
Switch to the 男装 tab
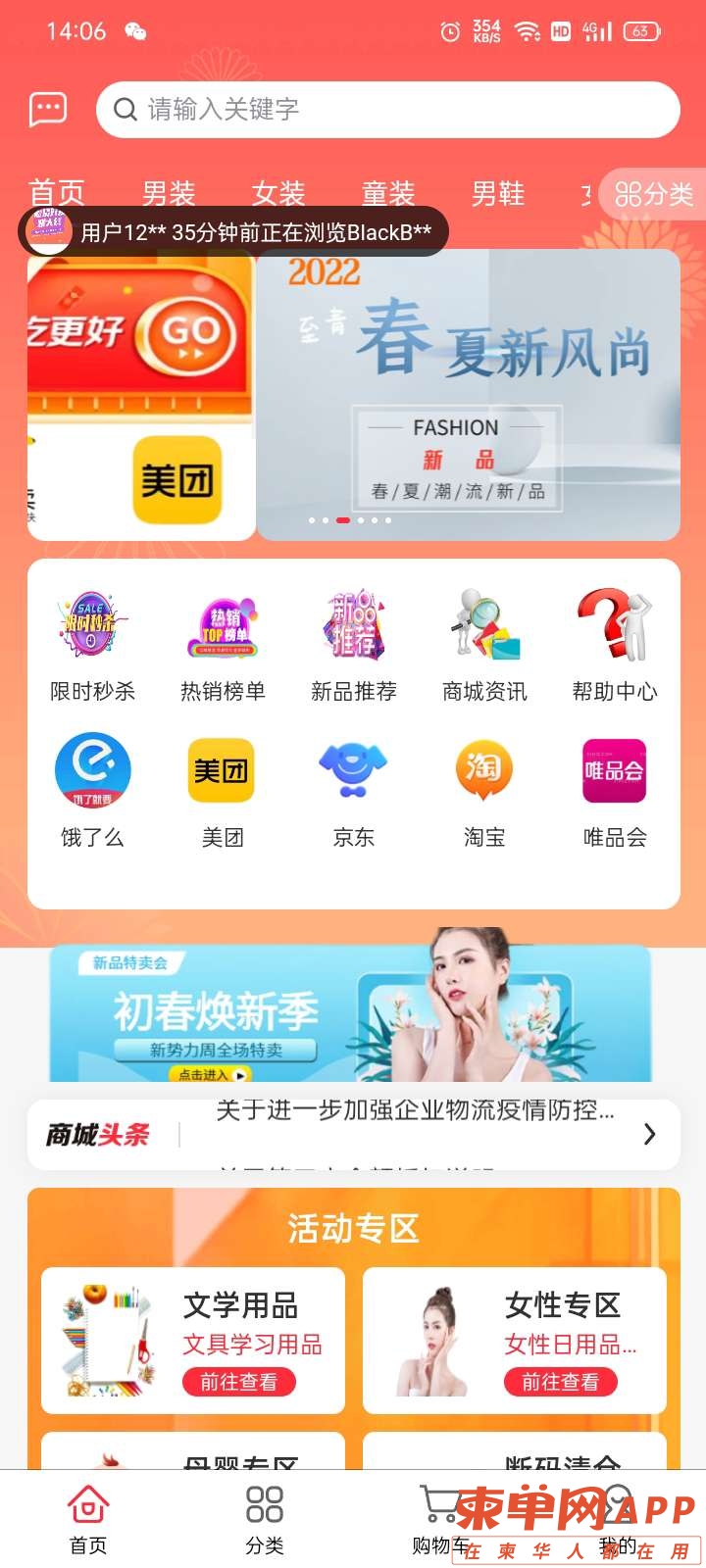[169, 193]
